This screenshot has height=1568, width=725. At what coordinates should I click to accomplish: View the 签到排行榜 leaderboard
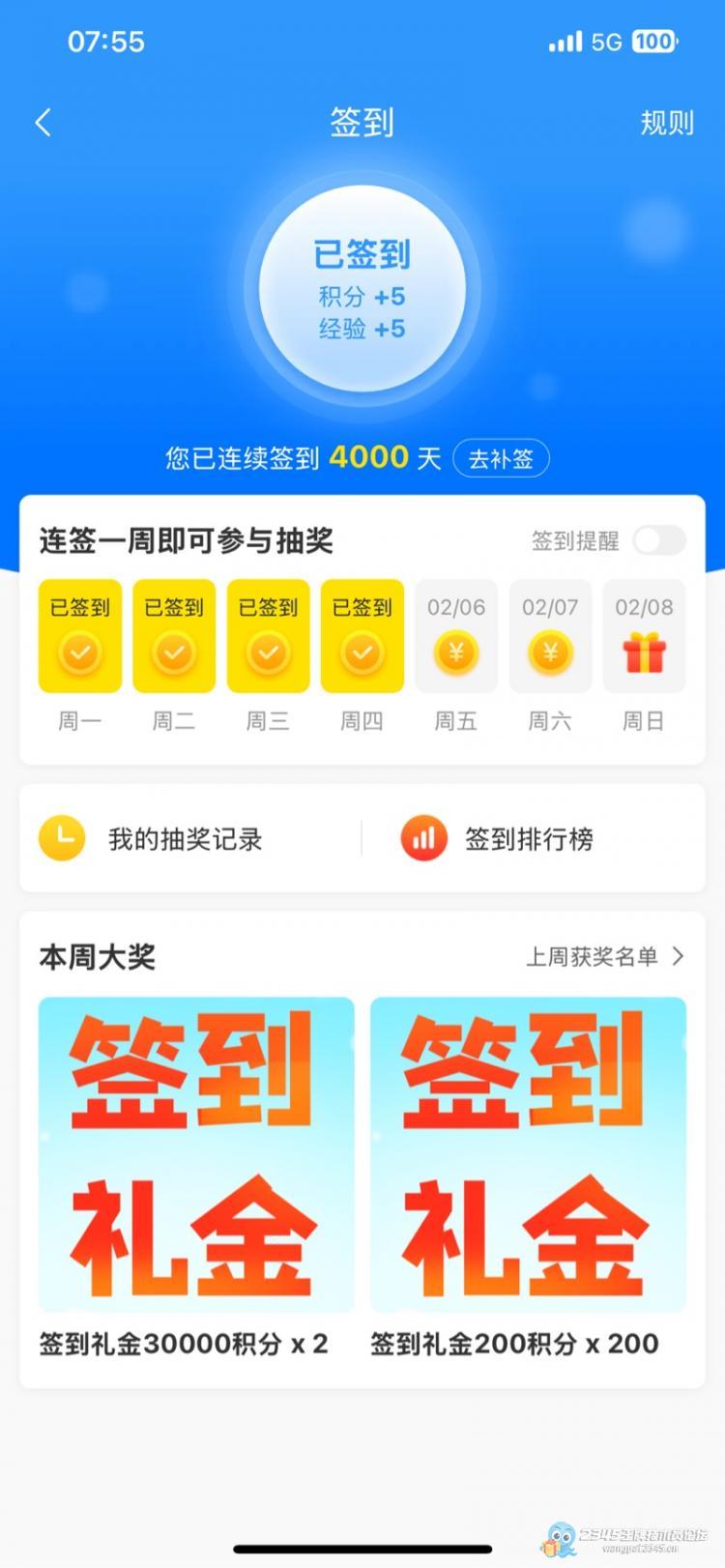pos(528,838)
